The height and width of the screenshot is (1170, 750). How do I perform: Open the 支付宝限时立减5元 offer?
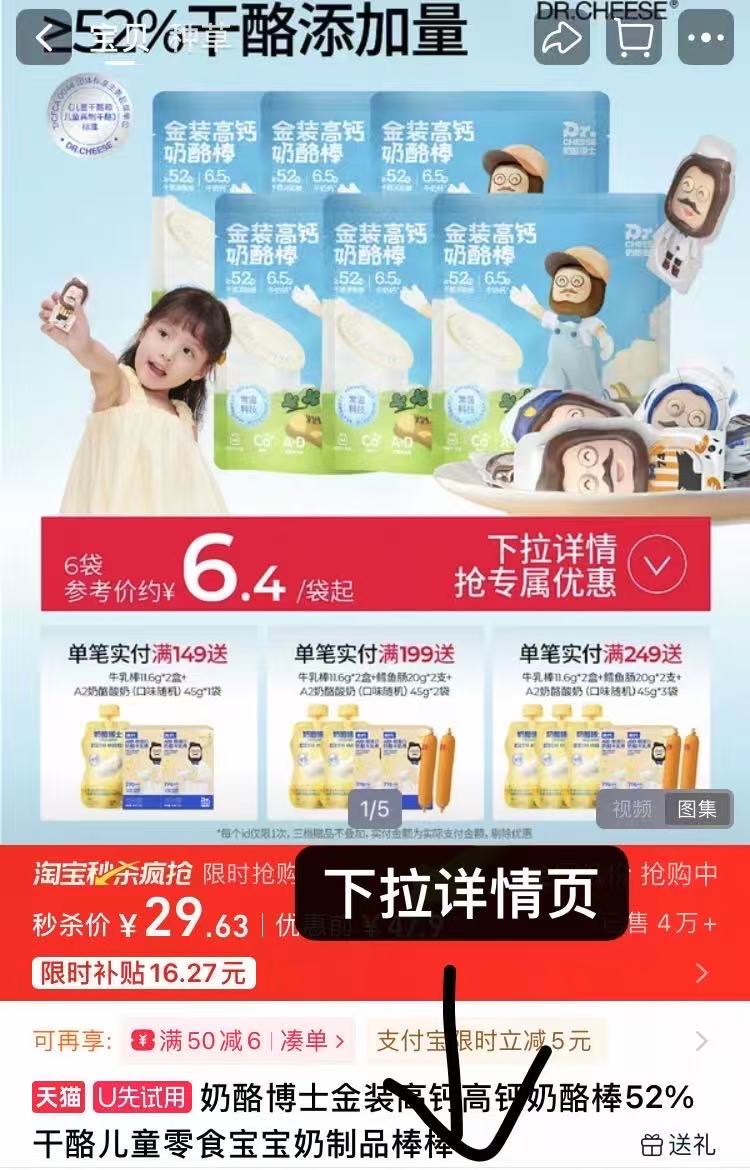click(x=483, y=1041)
